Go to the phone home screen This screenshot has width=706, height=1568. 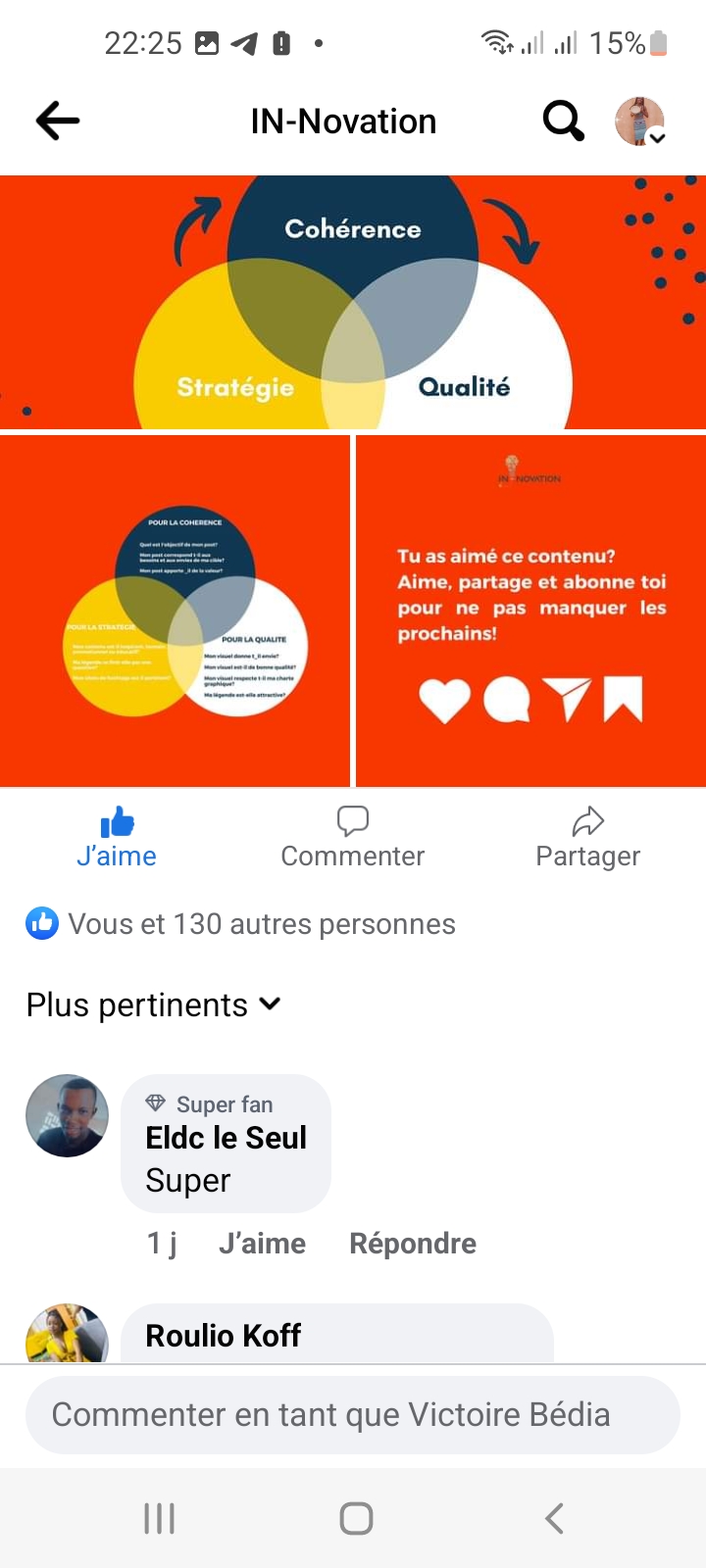356,1519
